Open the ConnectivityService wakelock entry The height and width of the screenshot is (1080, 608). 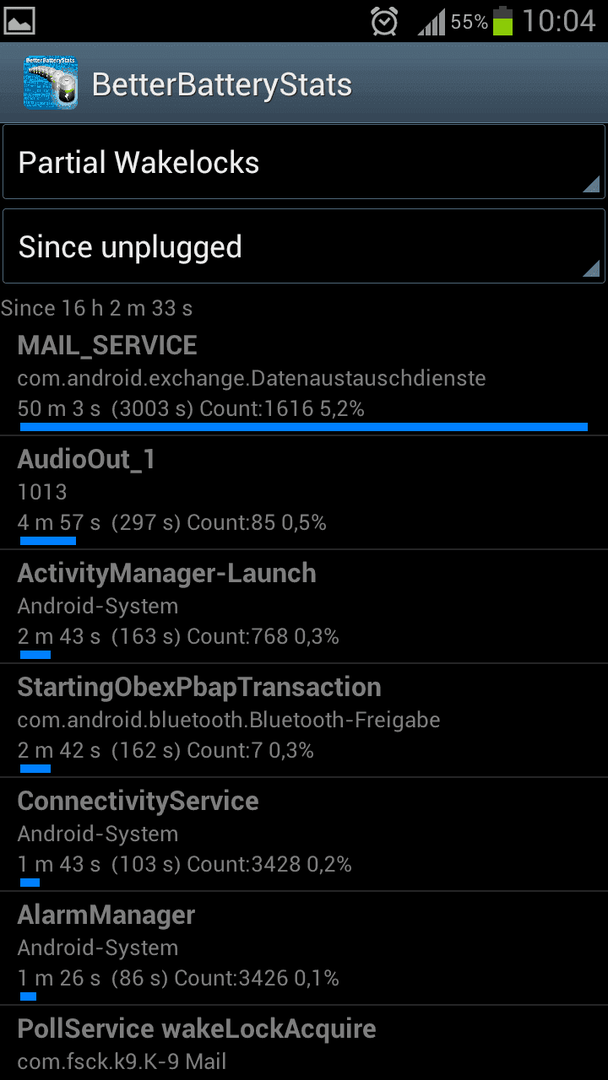coord(304,834)
